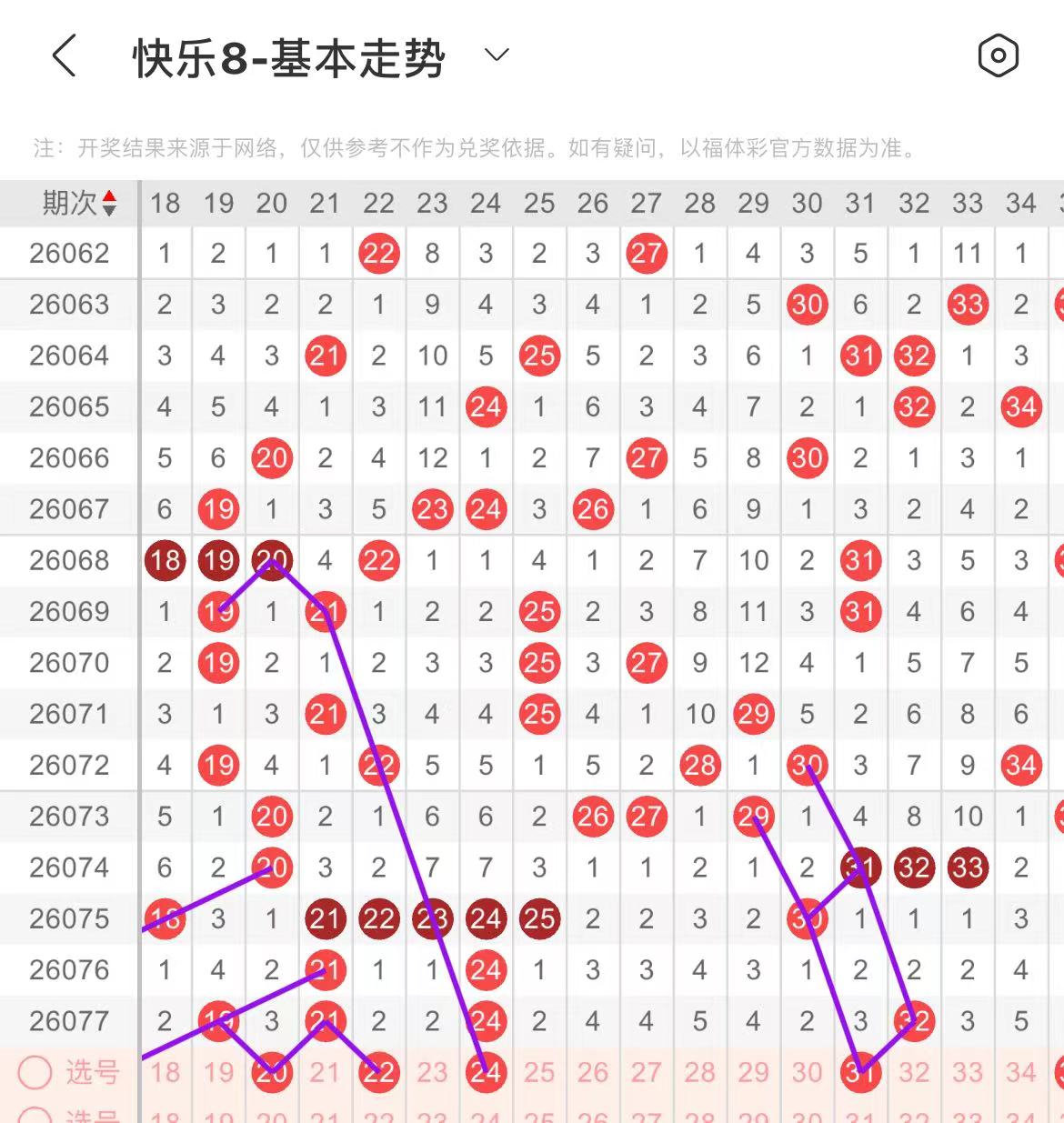Pick number 18 in the first 选号 row

point(165,1073)
